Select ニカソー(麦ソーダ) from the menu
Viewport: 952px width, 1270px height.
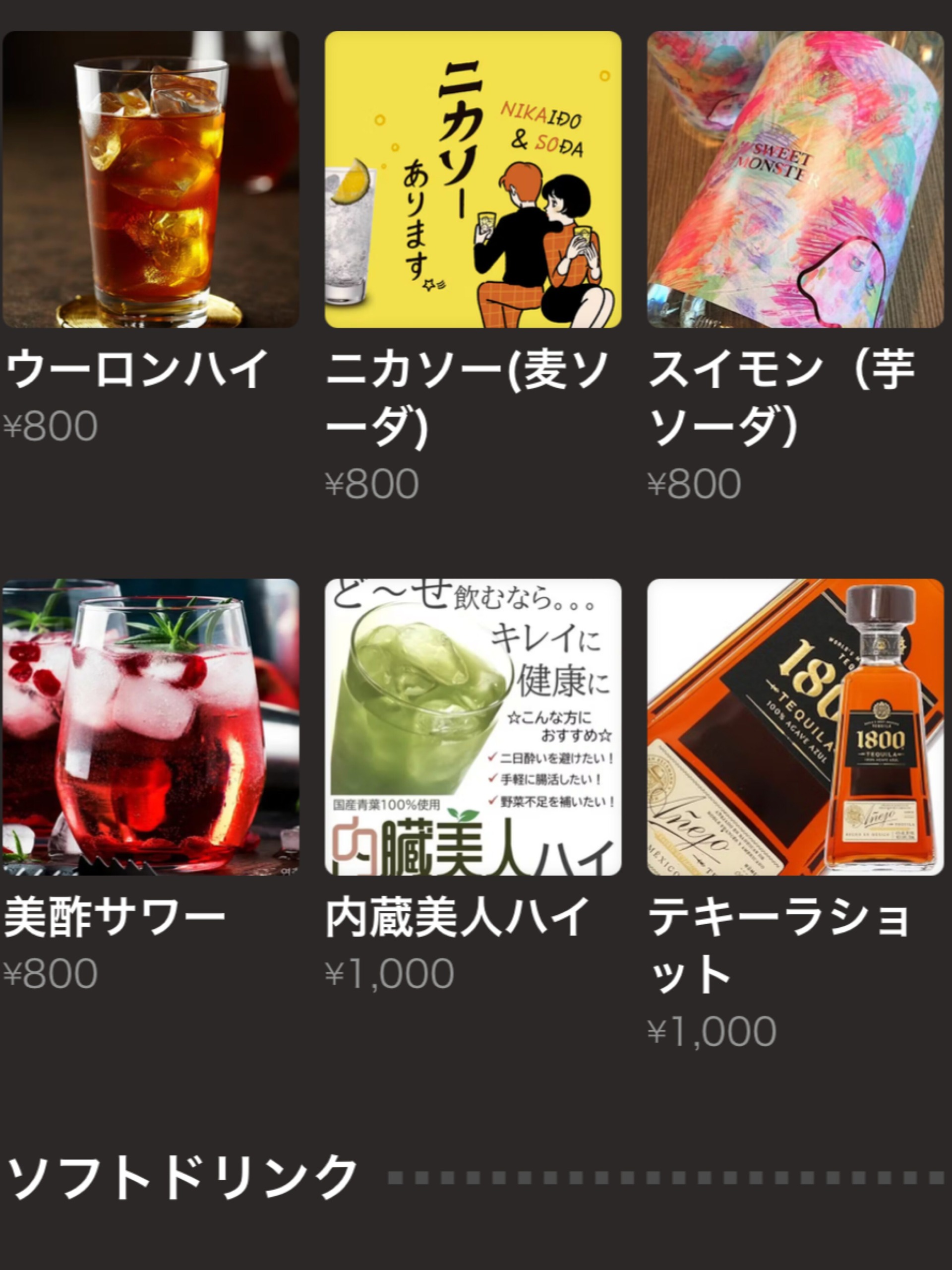473,180
